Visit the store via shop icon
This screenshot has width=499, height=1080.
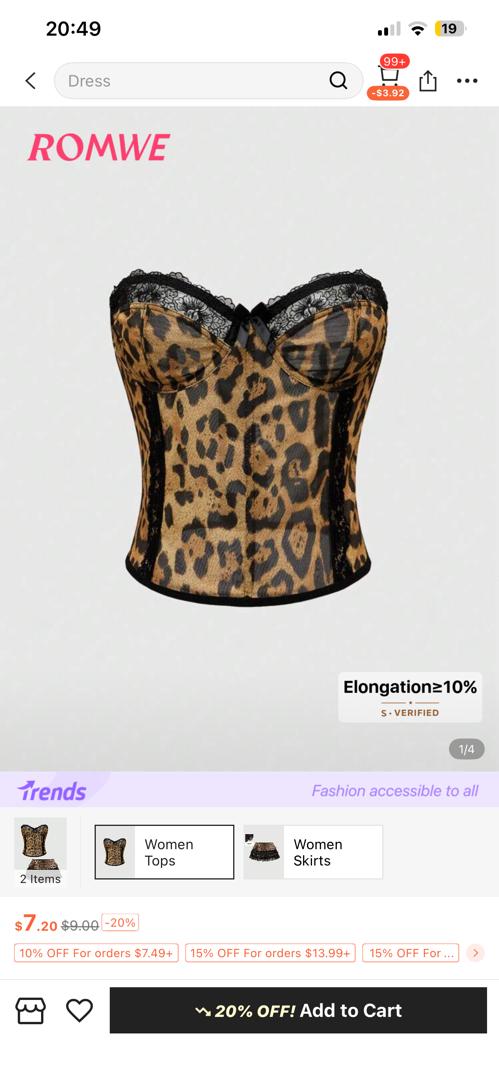click(30, 1010)
